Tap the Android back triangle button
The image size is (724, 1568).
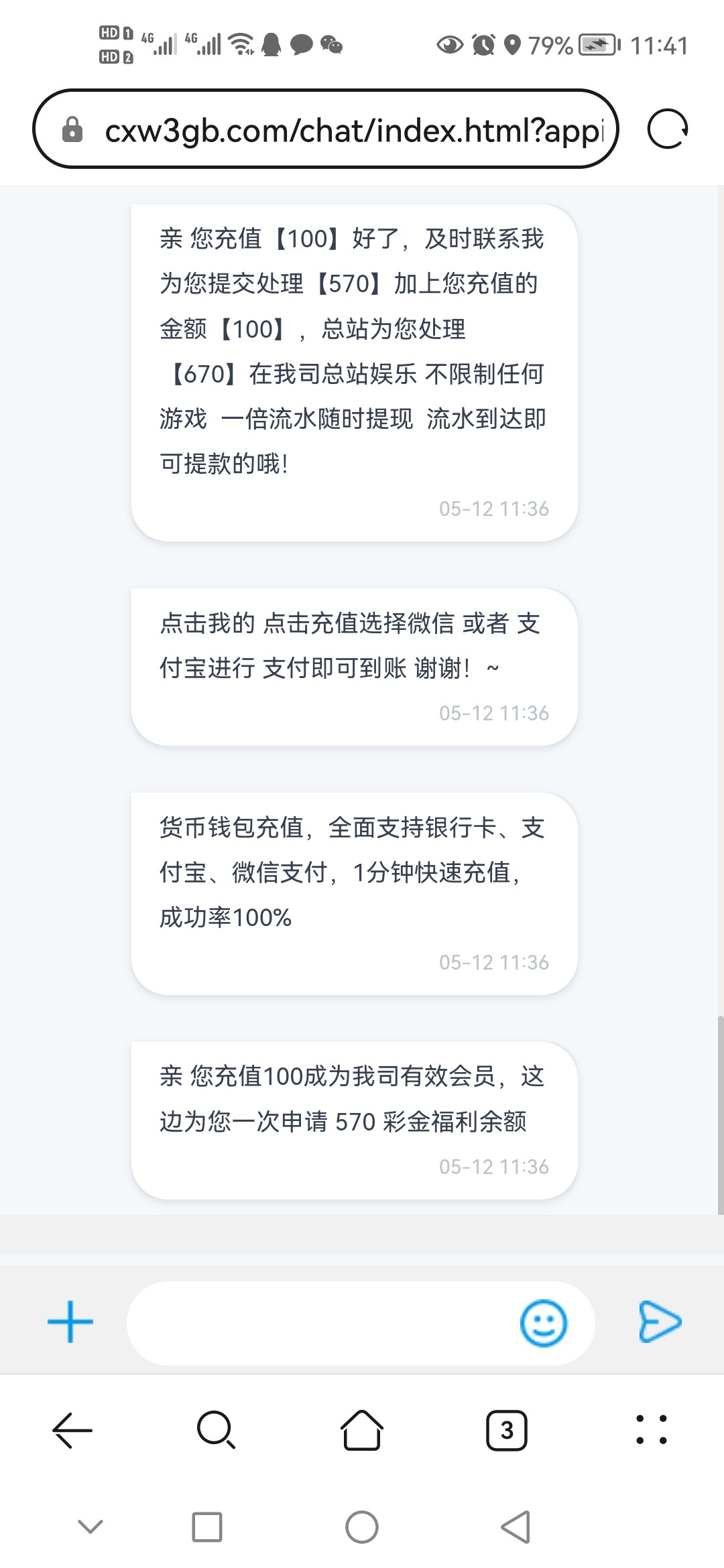click(514, 1528)
